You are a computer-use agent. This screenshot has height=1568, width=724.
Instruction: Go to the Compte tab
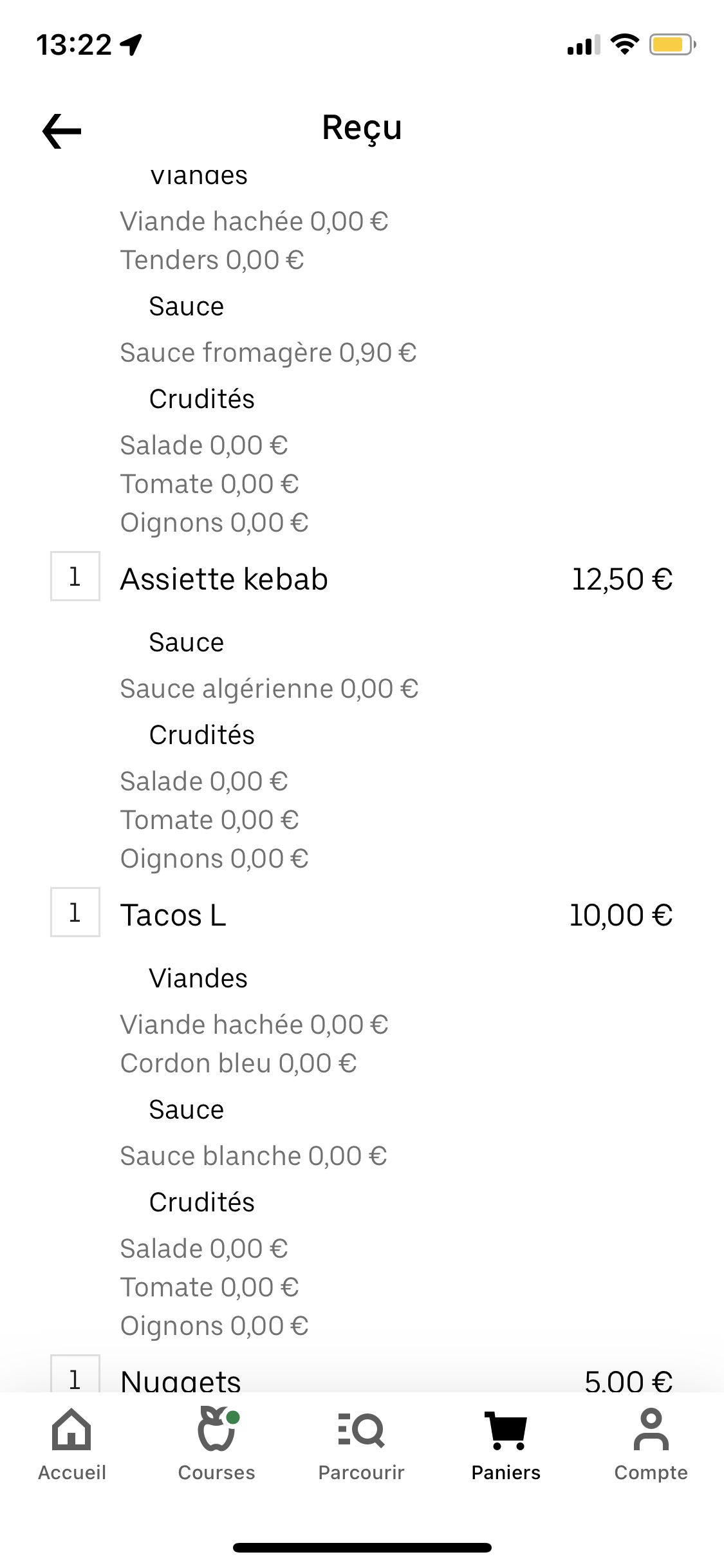[651, 1444]
